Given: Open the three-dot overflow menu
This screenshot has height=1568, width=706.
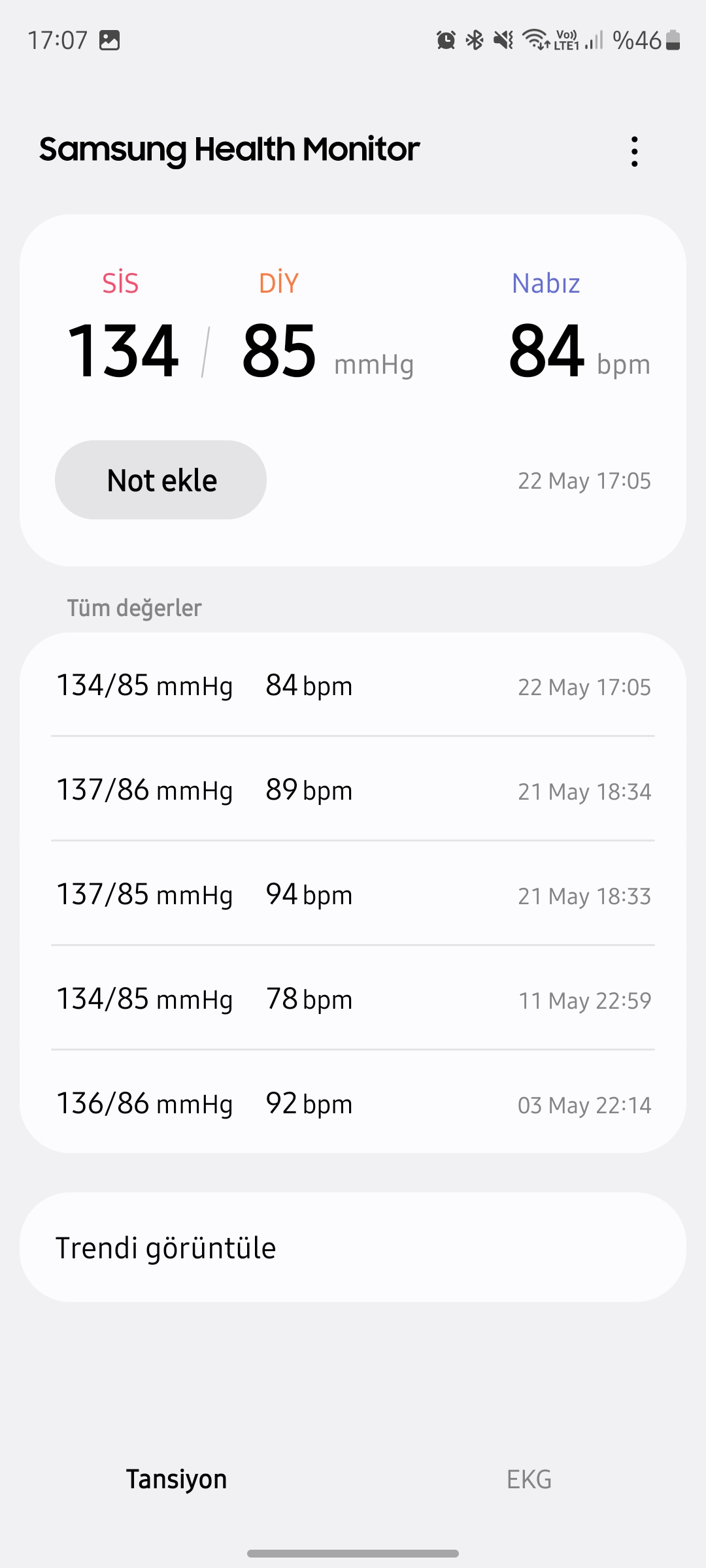Looking at the screenshot, I should click(634, 152).
